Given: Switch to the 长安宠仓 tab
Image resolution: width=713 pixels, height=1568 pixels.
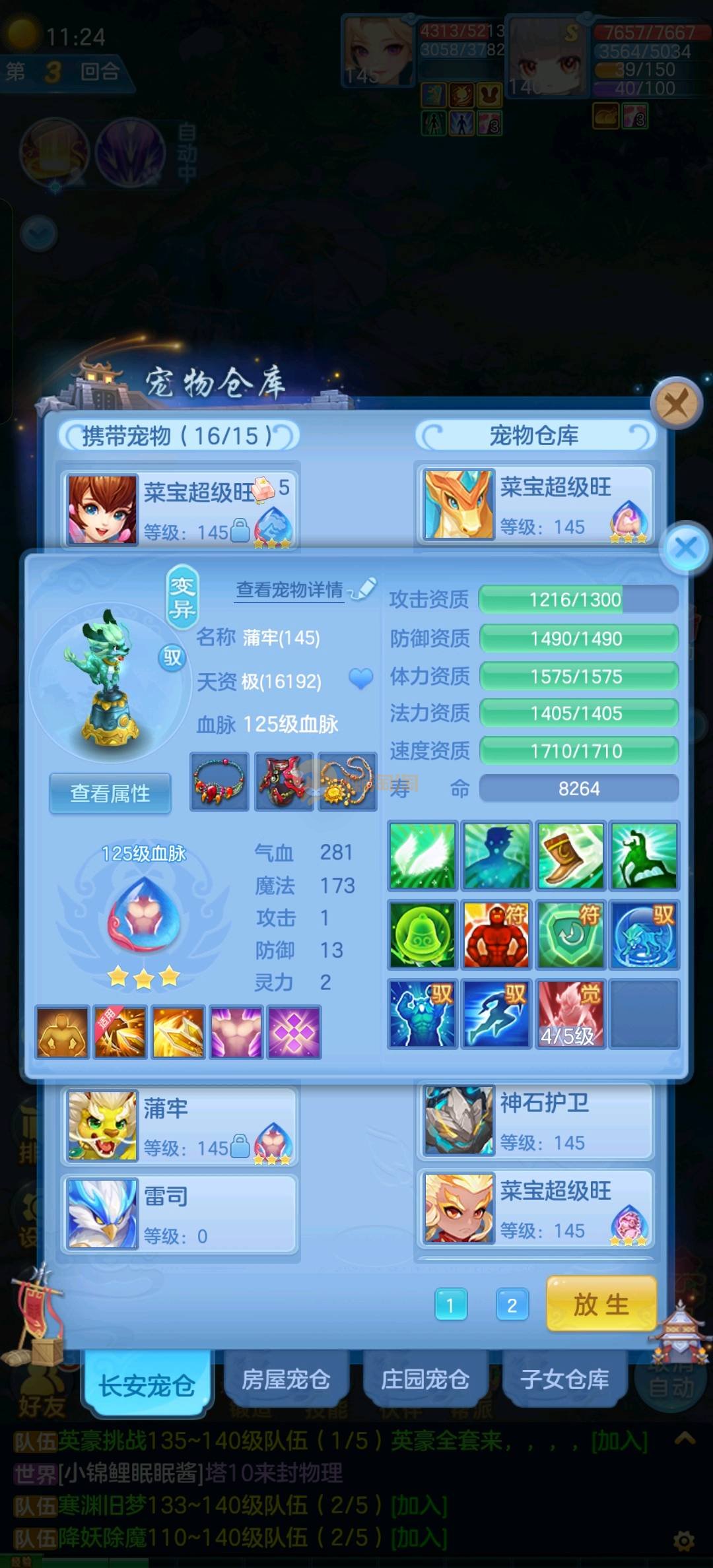Looking at the screenshot, I should [147, 1385].
